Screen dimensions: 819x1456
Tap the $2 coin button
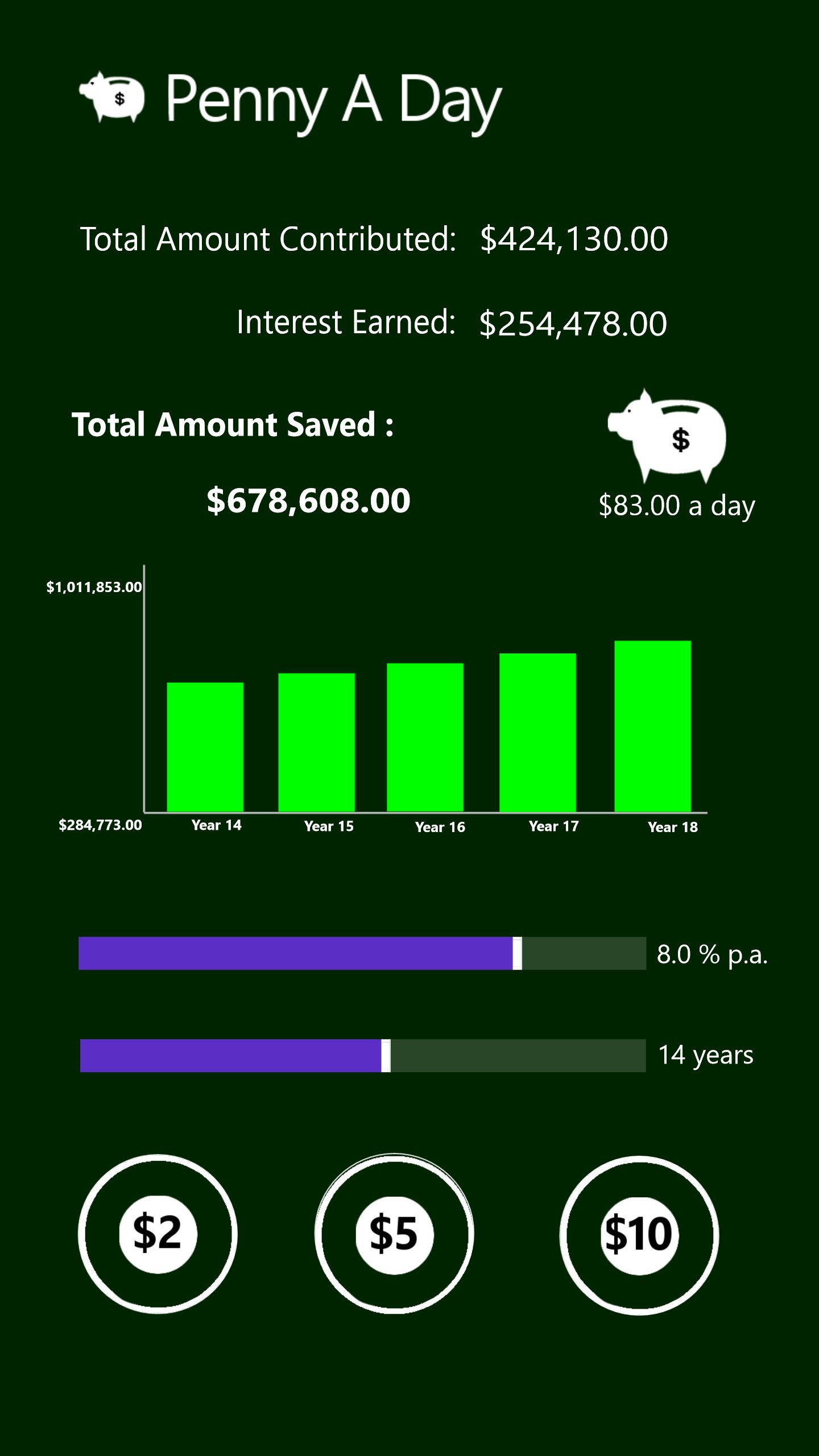pos(158,1234)
